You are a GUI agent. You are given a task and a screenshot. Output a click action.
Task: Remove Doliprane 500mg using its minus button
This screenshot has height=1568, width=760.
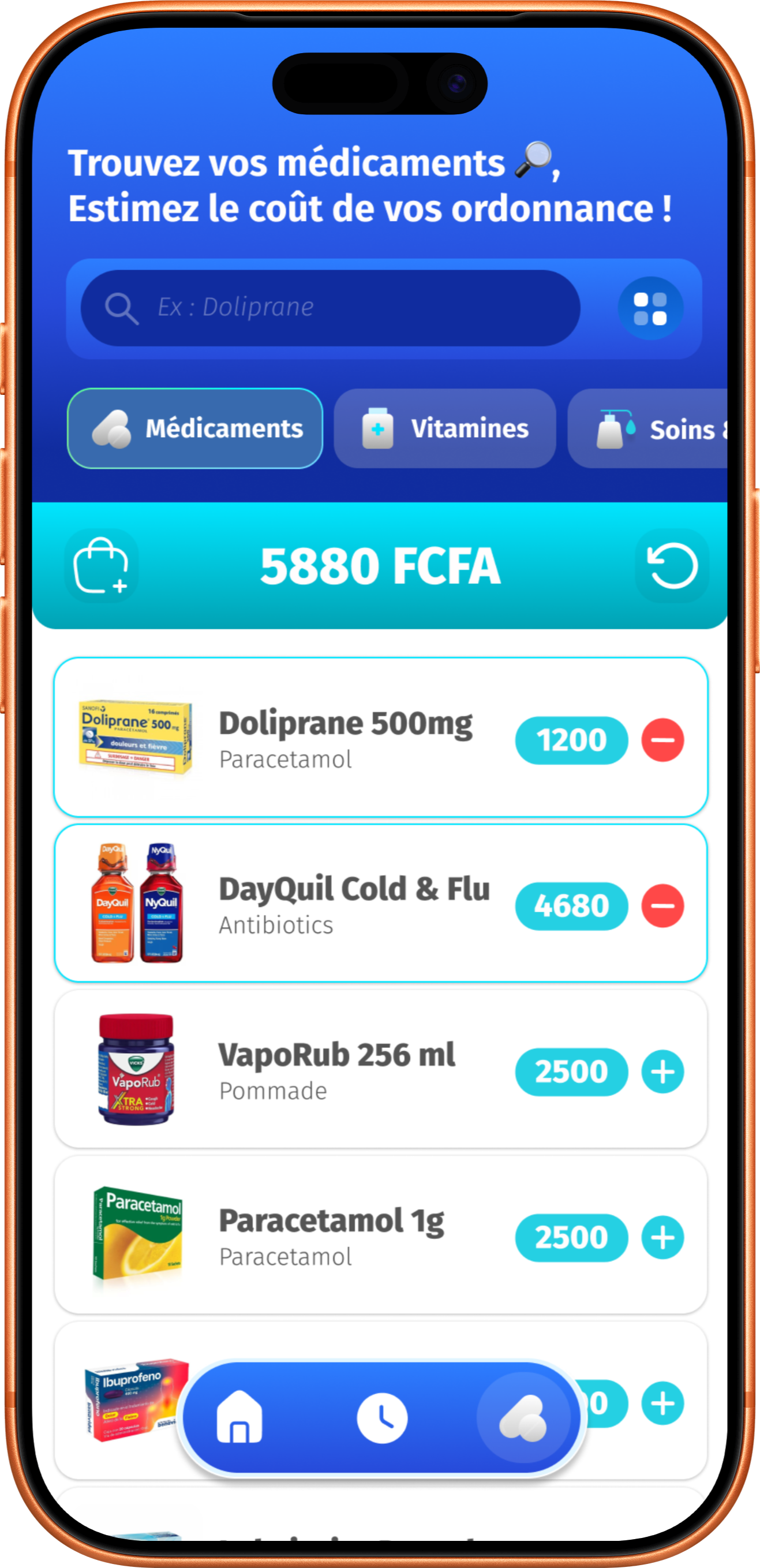(x=663, y=740)
